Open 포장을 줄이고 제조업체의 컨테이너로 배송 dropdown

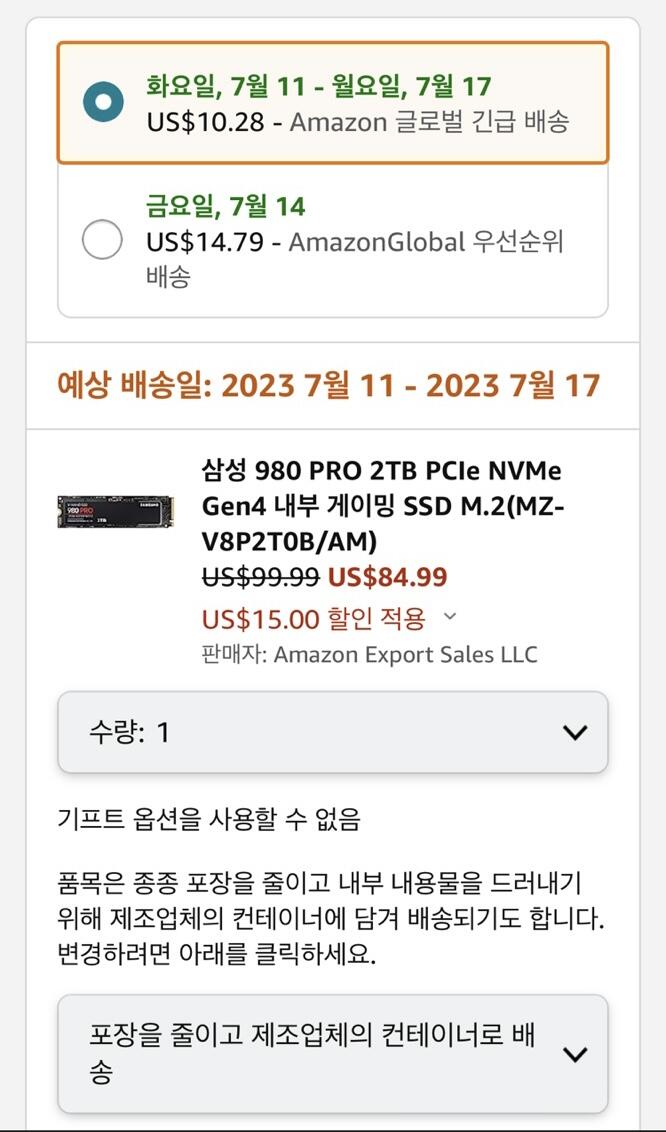tap(332, 1054)
